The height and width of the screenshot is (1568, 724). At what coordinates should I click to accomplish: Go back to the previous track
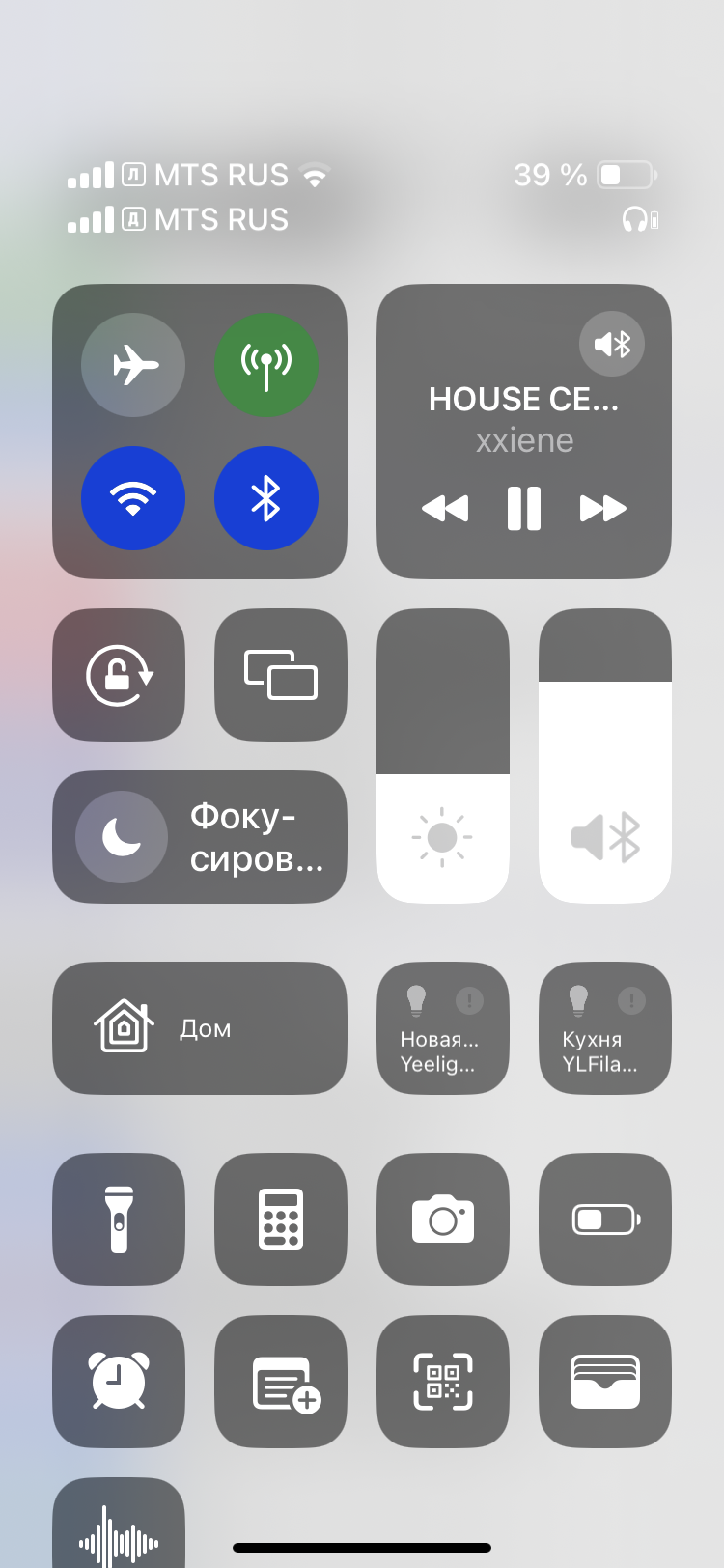click(445, 508)
